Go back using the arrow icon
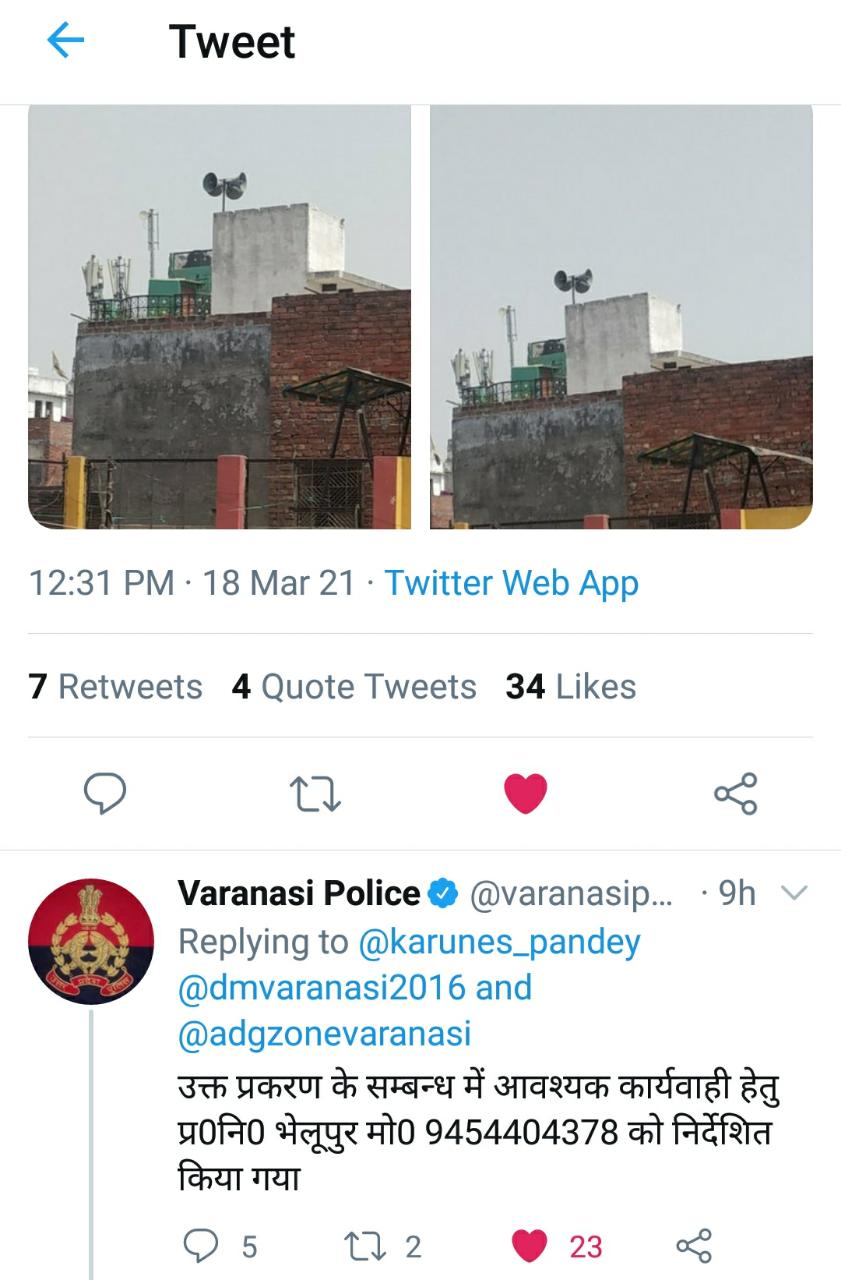The image size is (841, 1280). tap(65, 42)
